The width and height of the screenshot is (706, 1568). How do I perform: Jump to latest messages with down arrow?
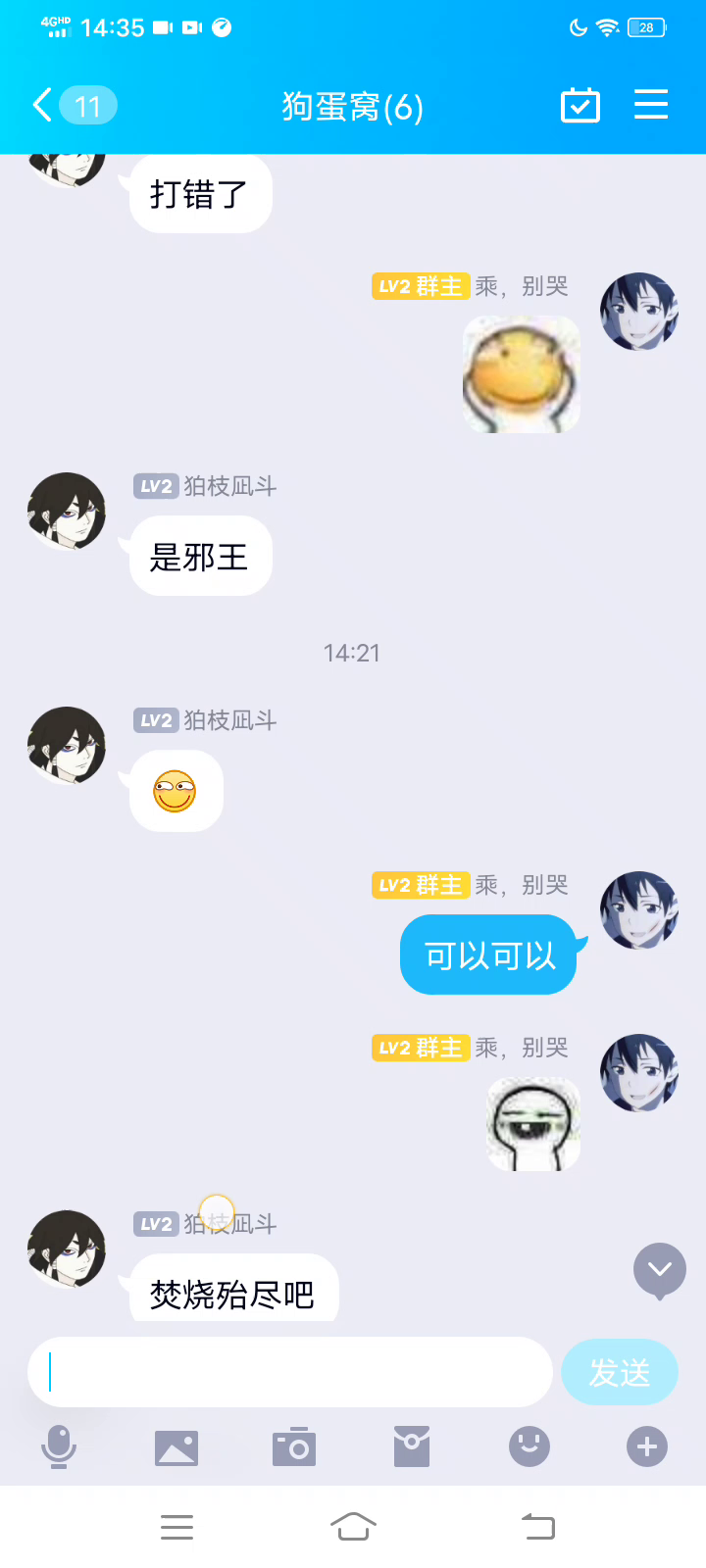[x=660, y=1270]
